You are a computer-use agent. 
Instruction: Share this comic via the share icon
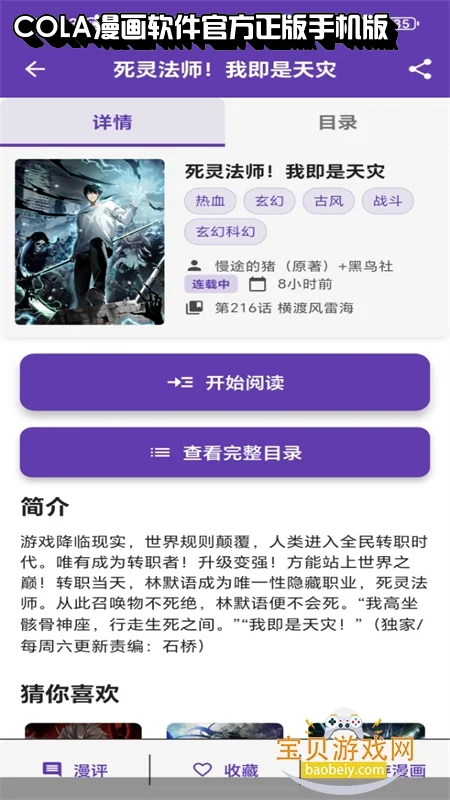coord(420,69)
